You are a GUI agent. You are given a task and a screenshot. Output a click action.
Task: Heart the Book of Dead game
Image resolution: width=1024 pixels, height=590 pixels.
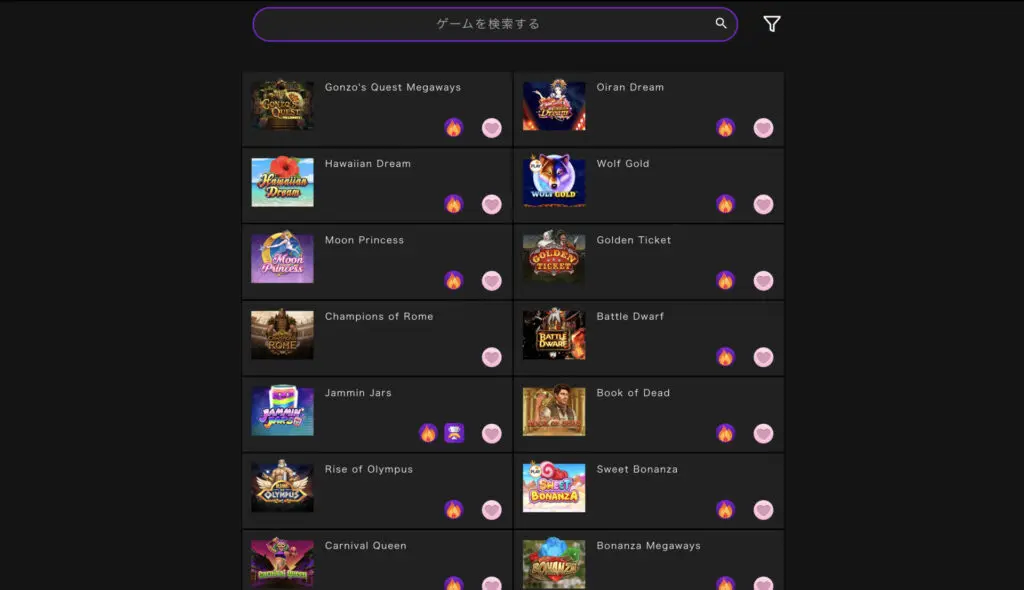click(763, 433)
